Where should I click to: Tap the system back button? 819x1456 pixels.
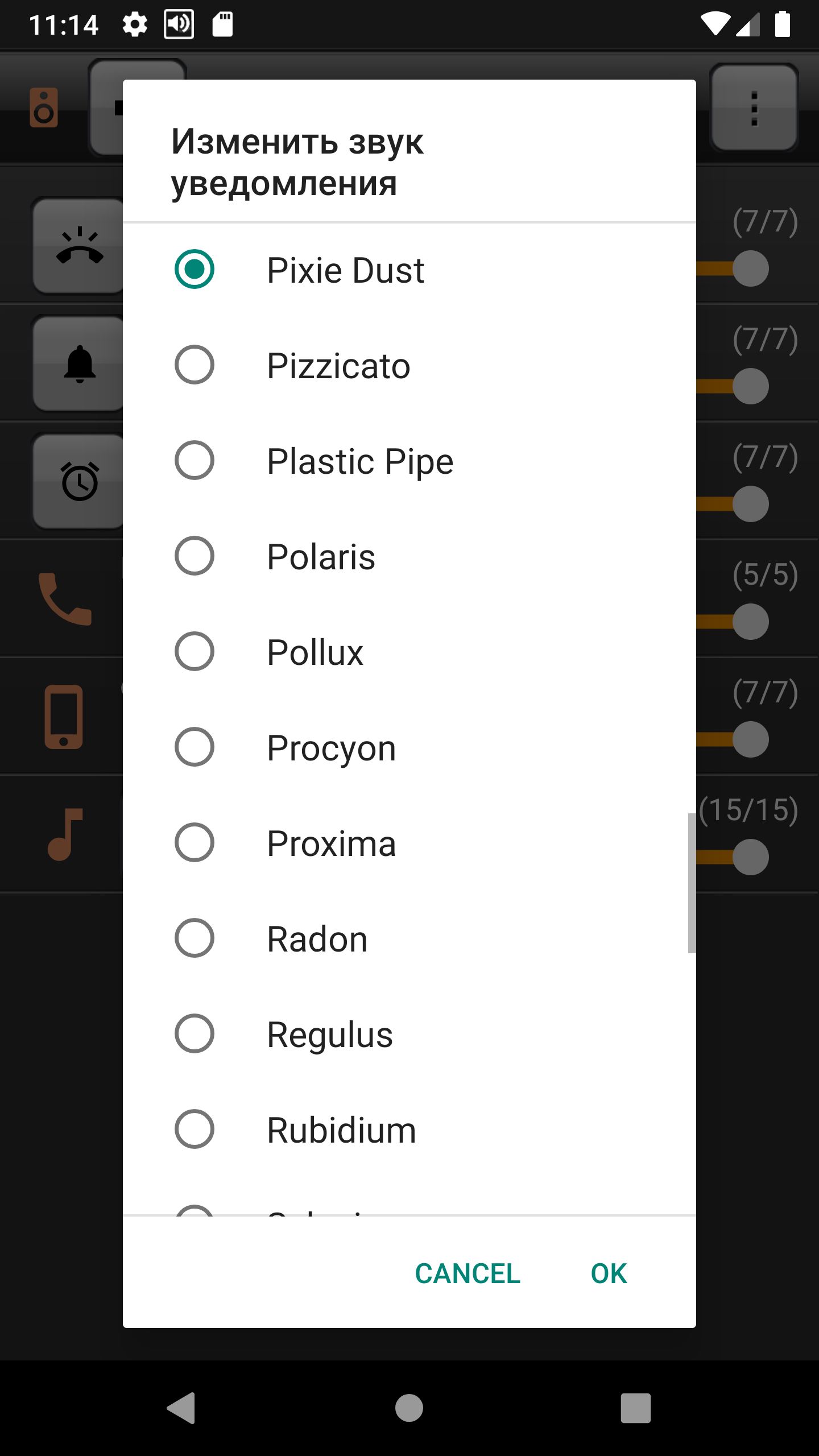(181, 1408)
